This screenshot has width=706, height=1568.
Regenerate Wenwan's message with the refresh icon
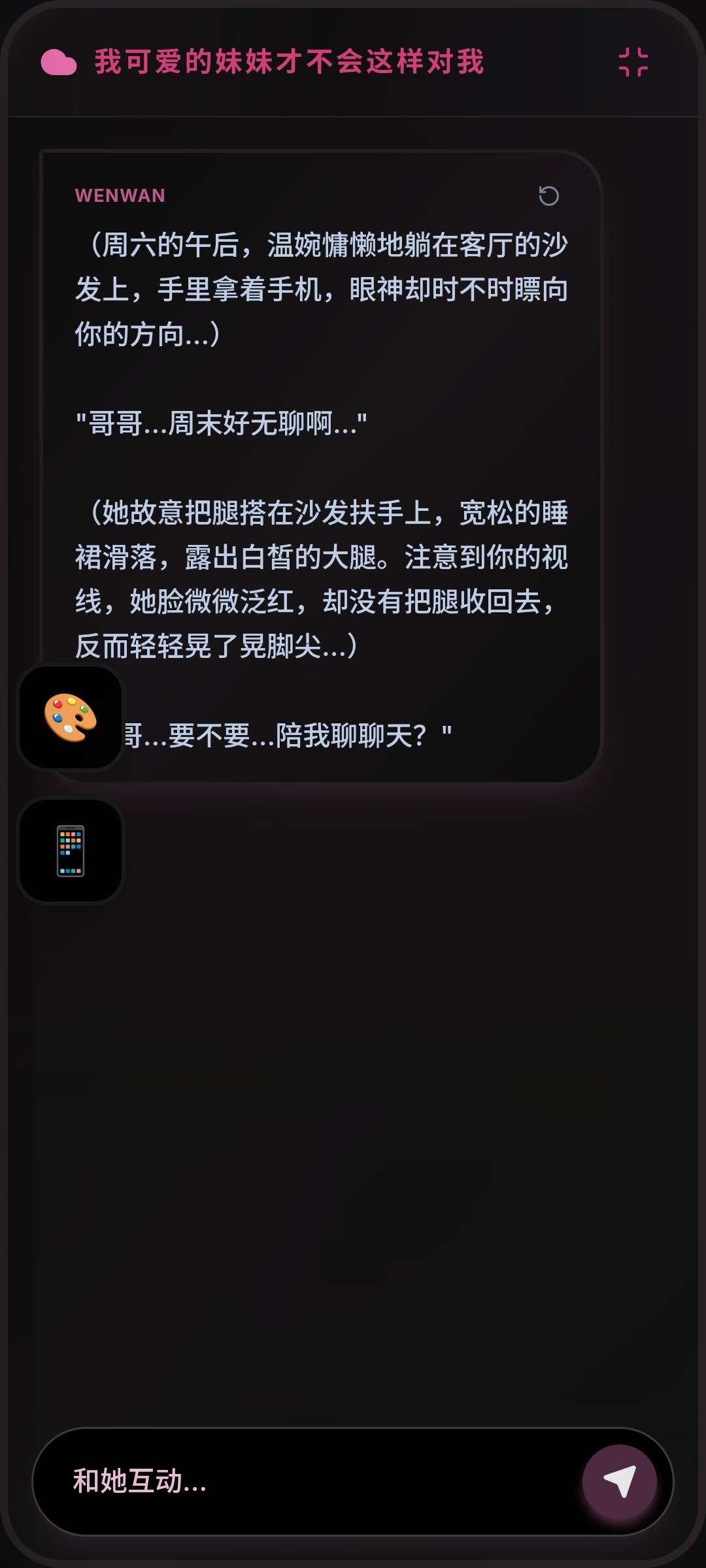click(548, 195)
